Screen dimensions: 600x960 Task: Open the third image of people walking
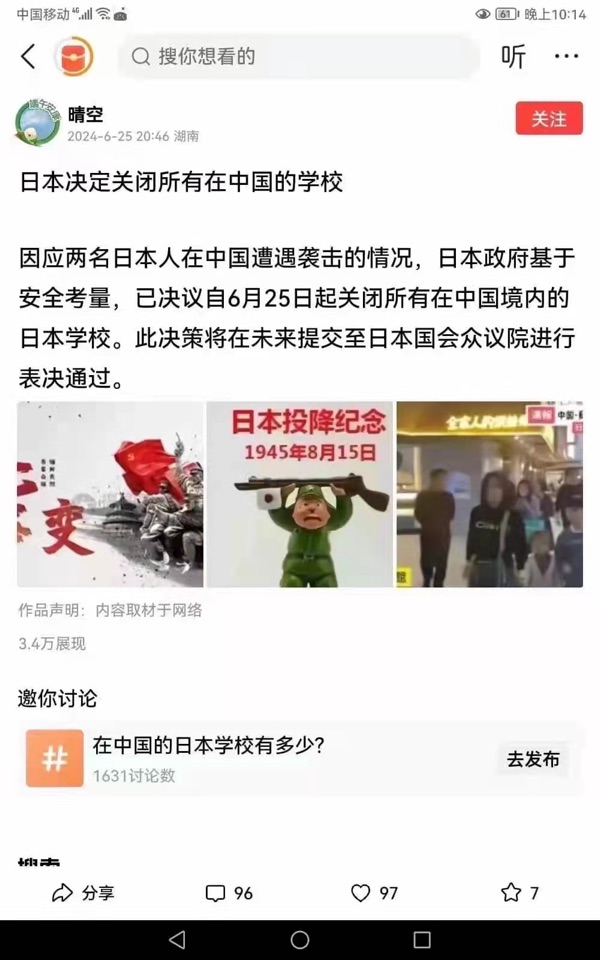(489, 494)
